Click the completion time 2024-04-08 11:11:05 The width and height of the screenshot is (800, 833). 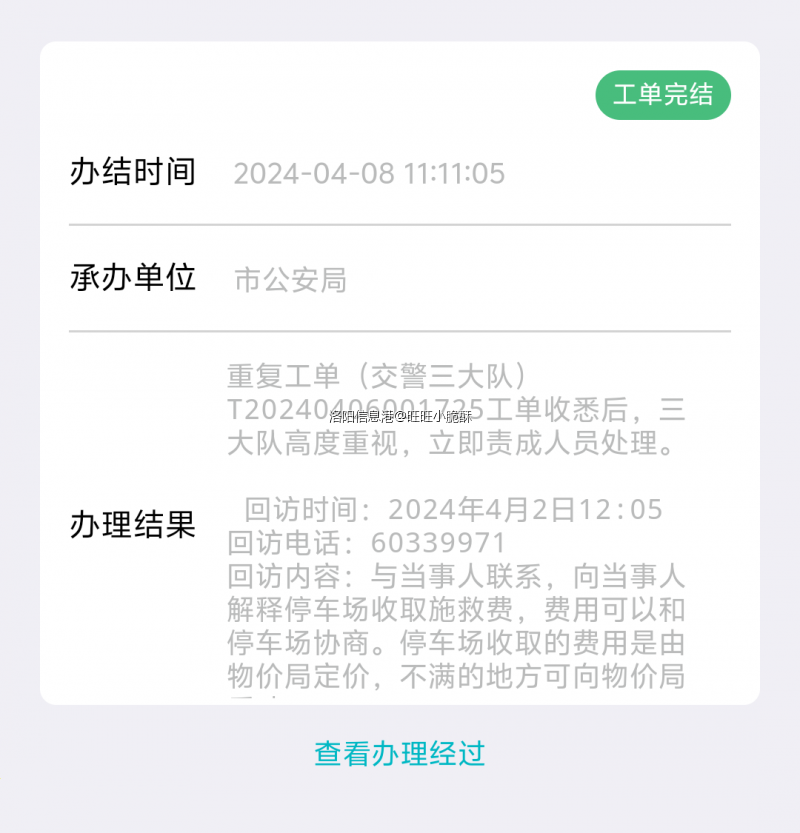coord(370,173)
